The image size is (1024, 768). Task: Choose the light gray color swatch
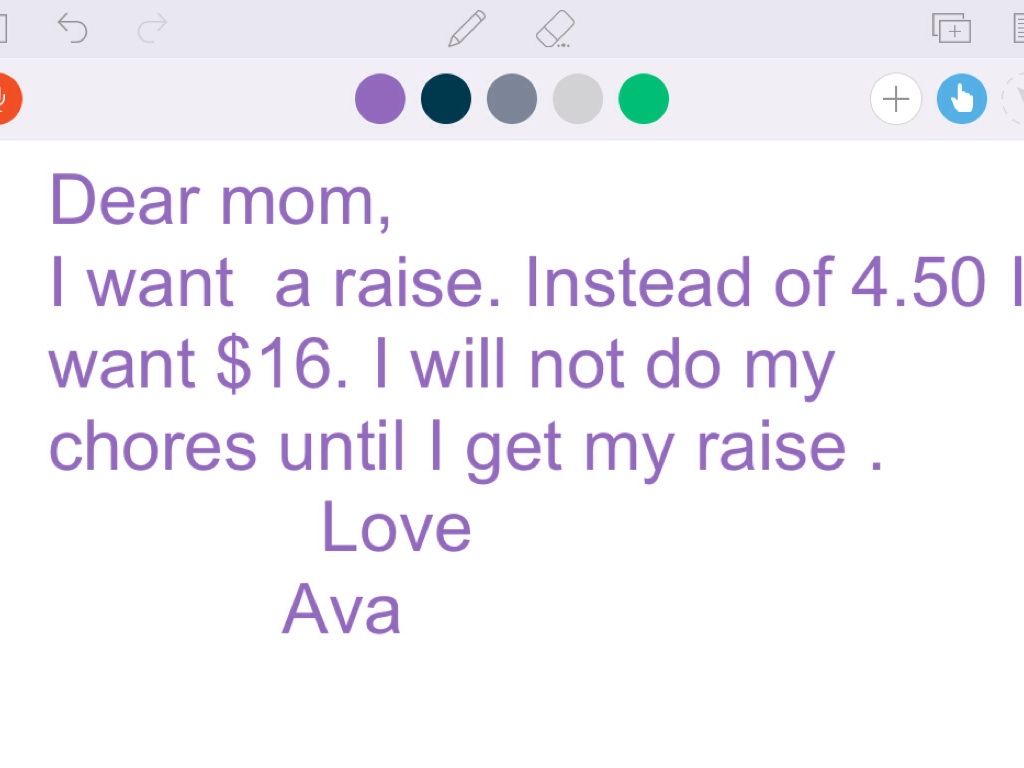click(578, 99)
